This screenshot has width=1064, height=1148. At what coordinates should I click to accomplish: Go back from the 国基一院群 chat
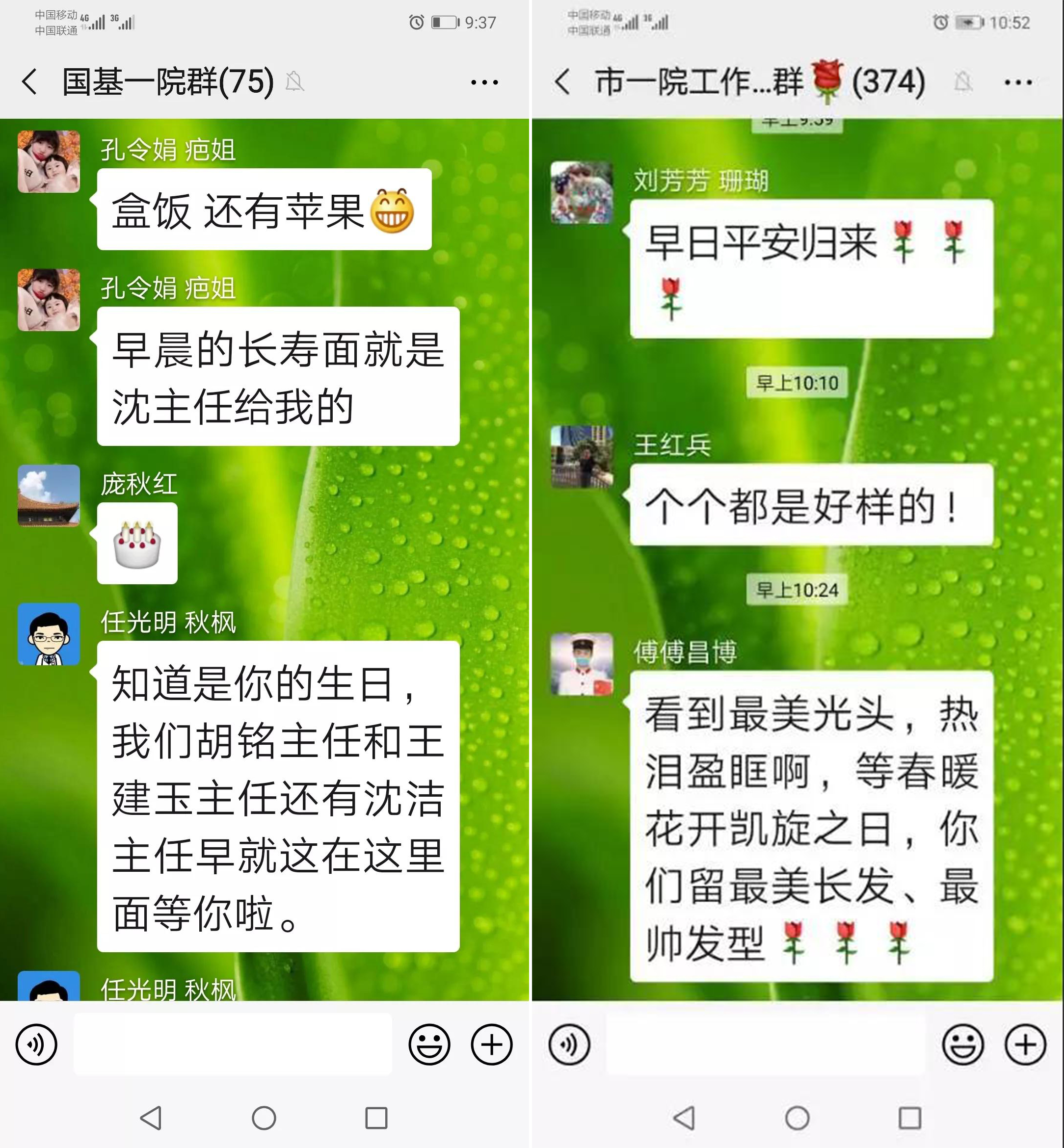click(x=30, y=82)
